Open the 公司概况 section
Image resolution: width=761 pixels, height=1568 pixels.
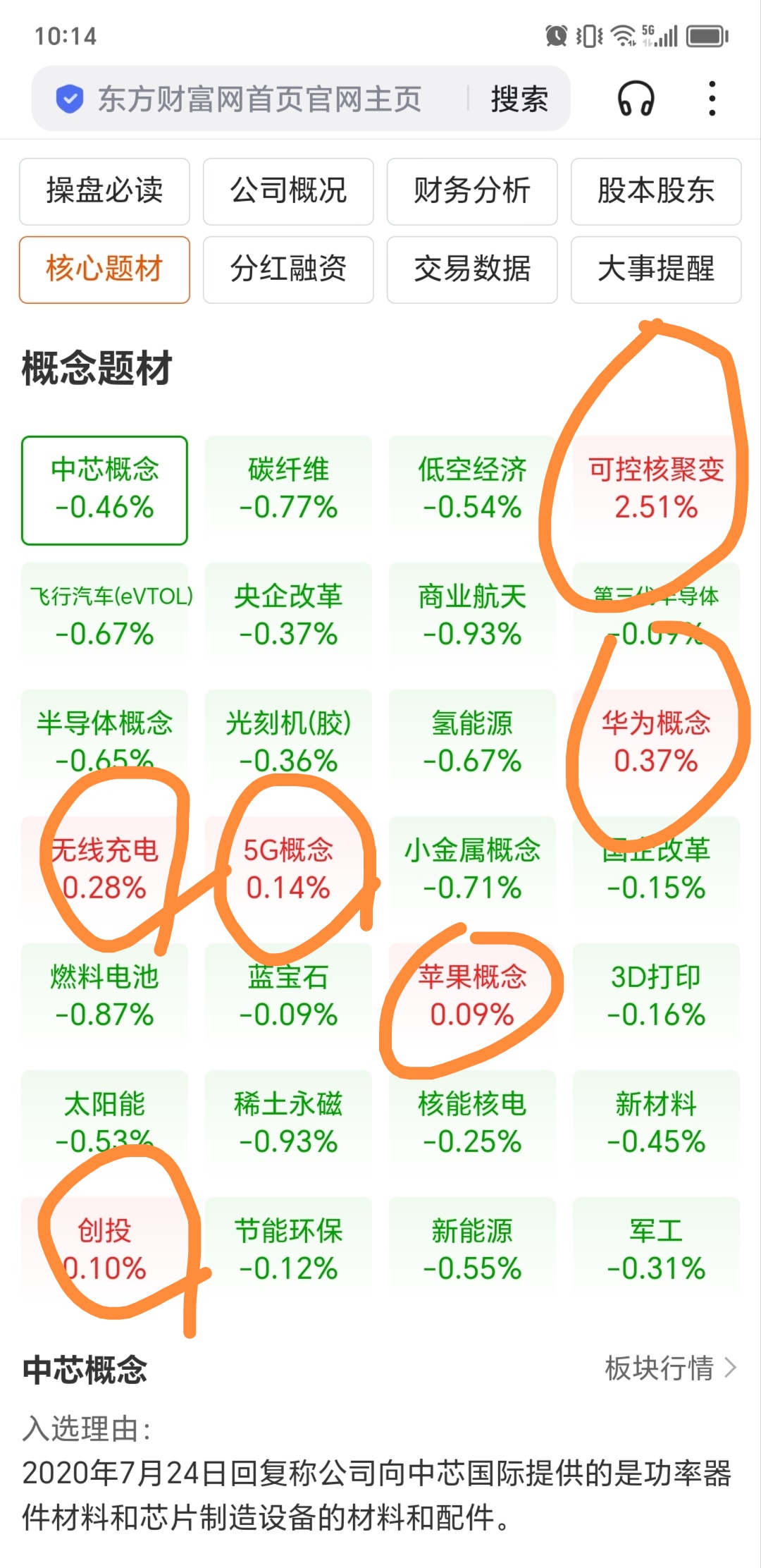[287, 192]
